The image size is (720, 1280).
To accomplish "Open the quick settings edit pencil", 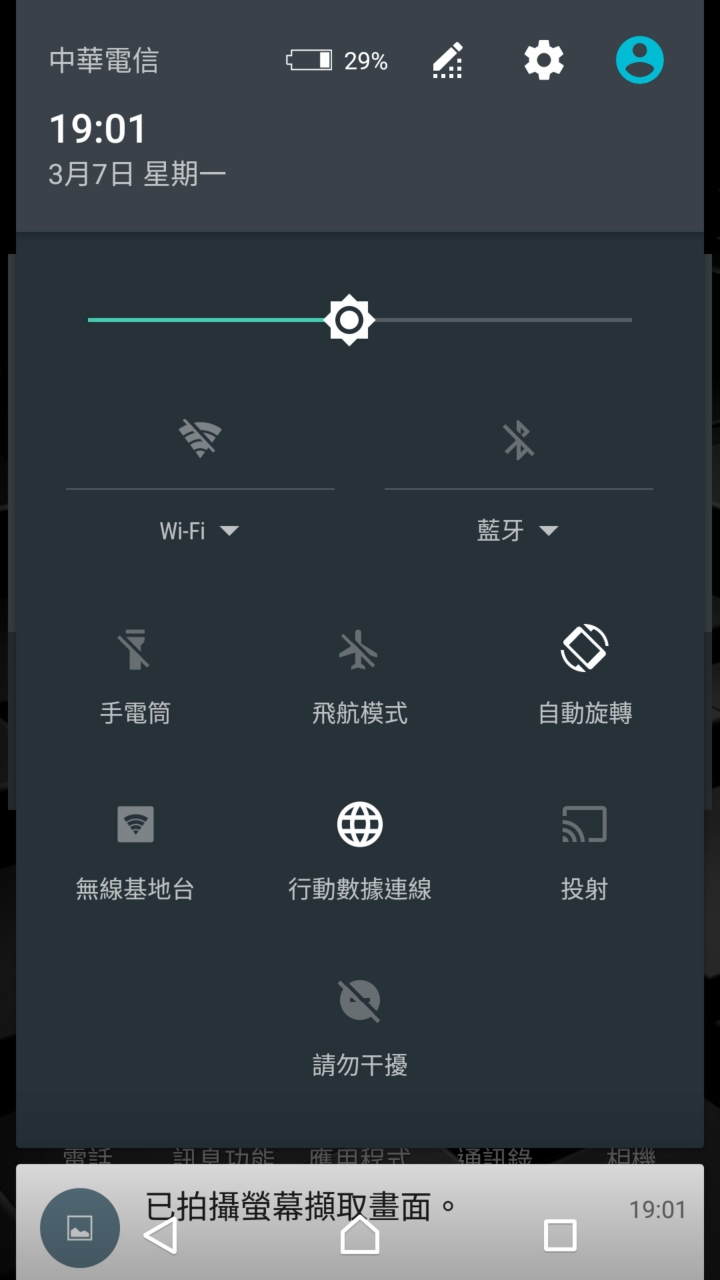I will tap(447, 60).
